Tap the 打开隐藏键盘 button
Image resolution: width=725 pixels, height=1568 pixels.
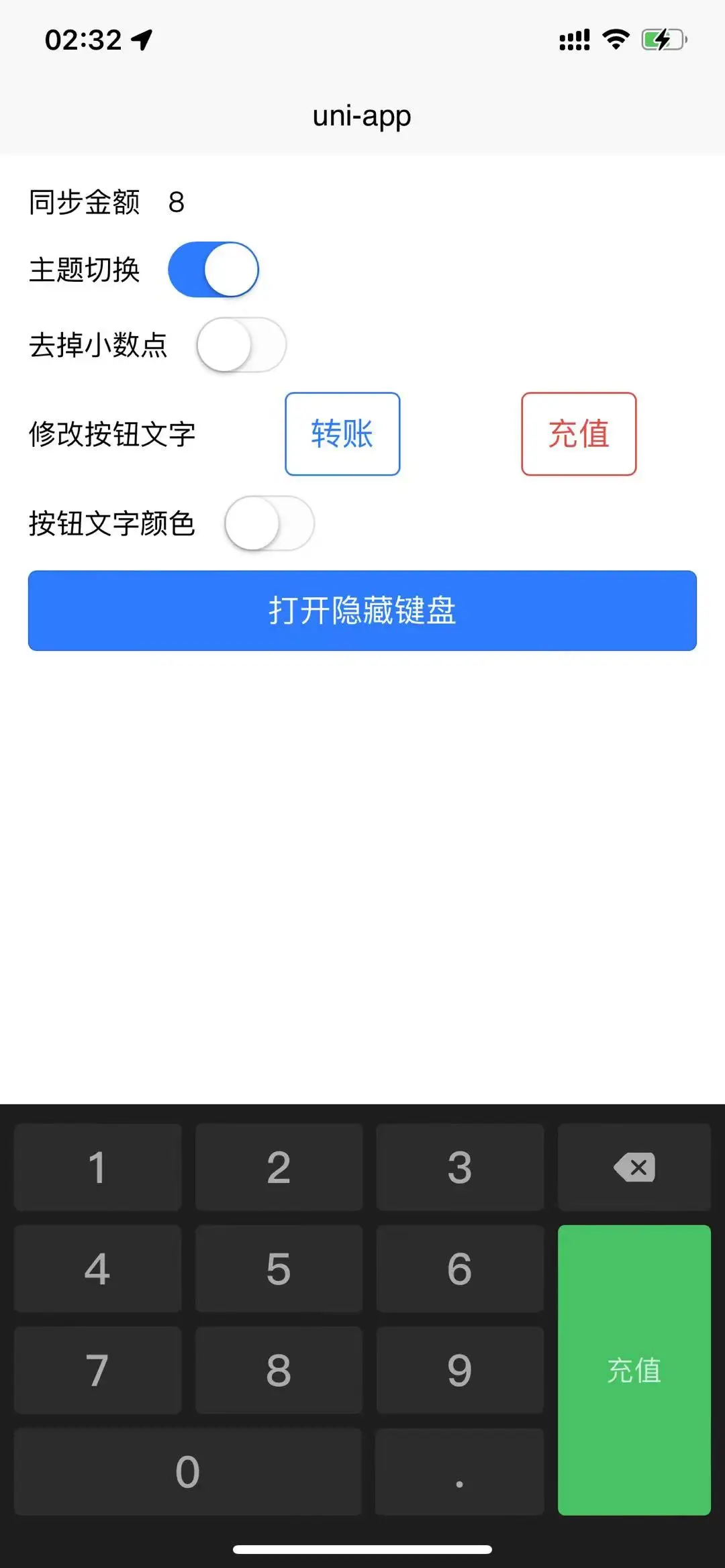pyautogui.click(x=362, y=611)
